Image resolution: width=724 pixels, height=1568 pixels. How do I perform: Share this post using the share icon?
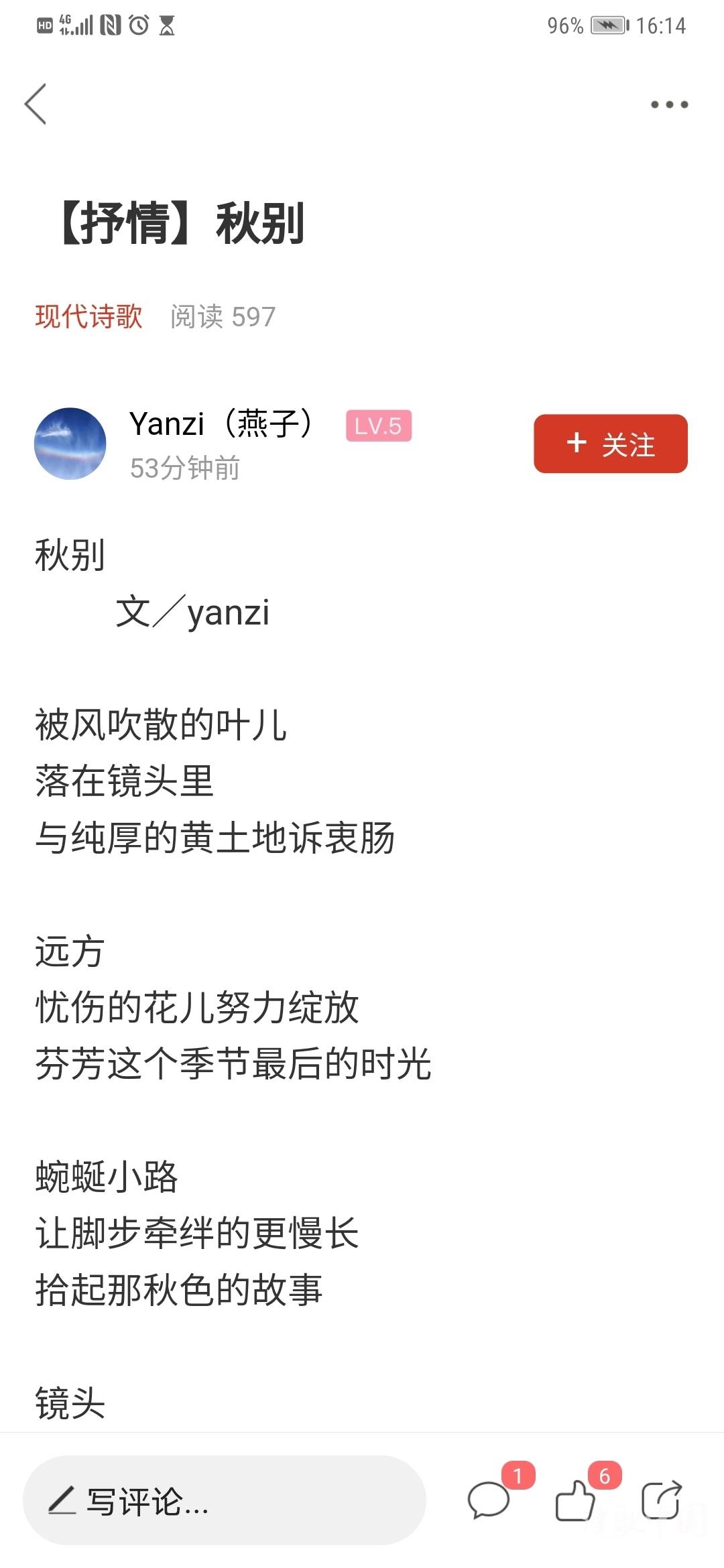tap(662, 1500)
